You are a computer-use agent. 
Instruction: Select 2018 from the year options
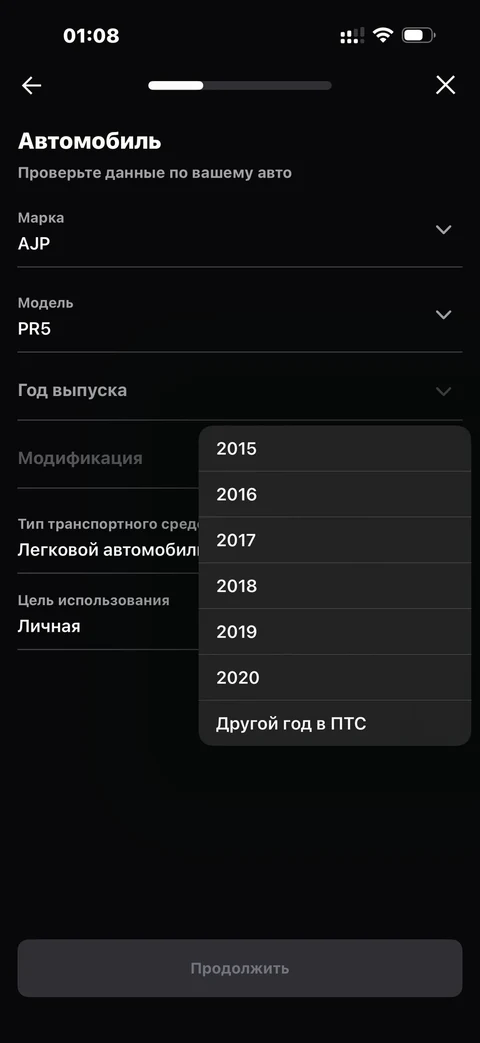tap(334, 586)
